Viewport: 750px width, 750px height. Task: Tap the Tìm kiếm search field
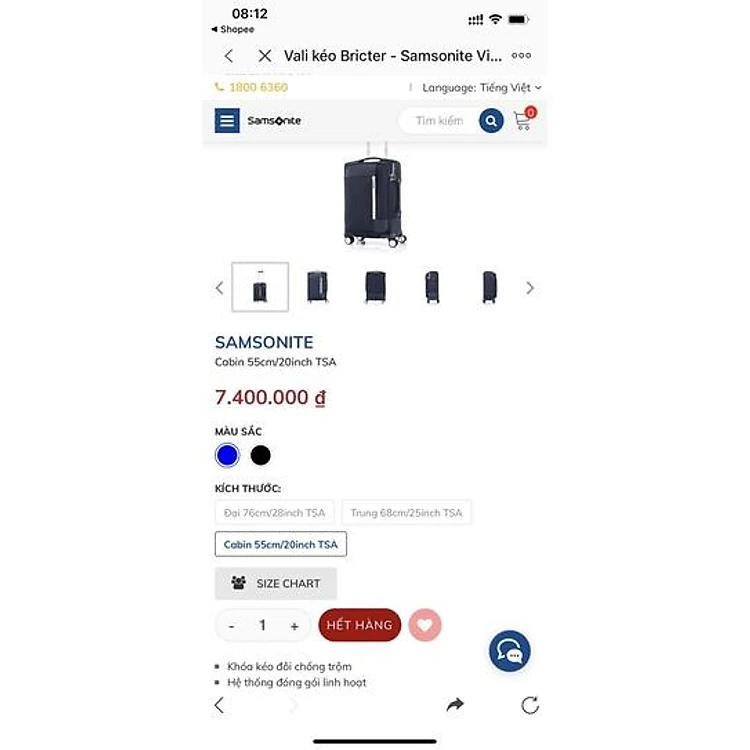(x=439, y=121)
